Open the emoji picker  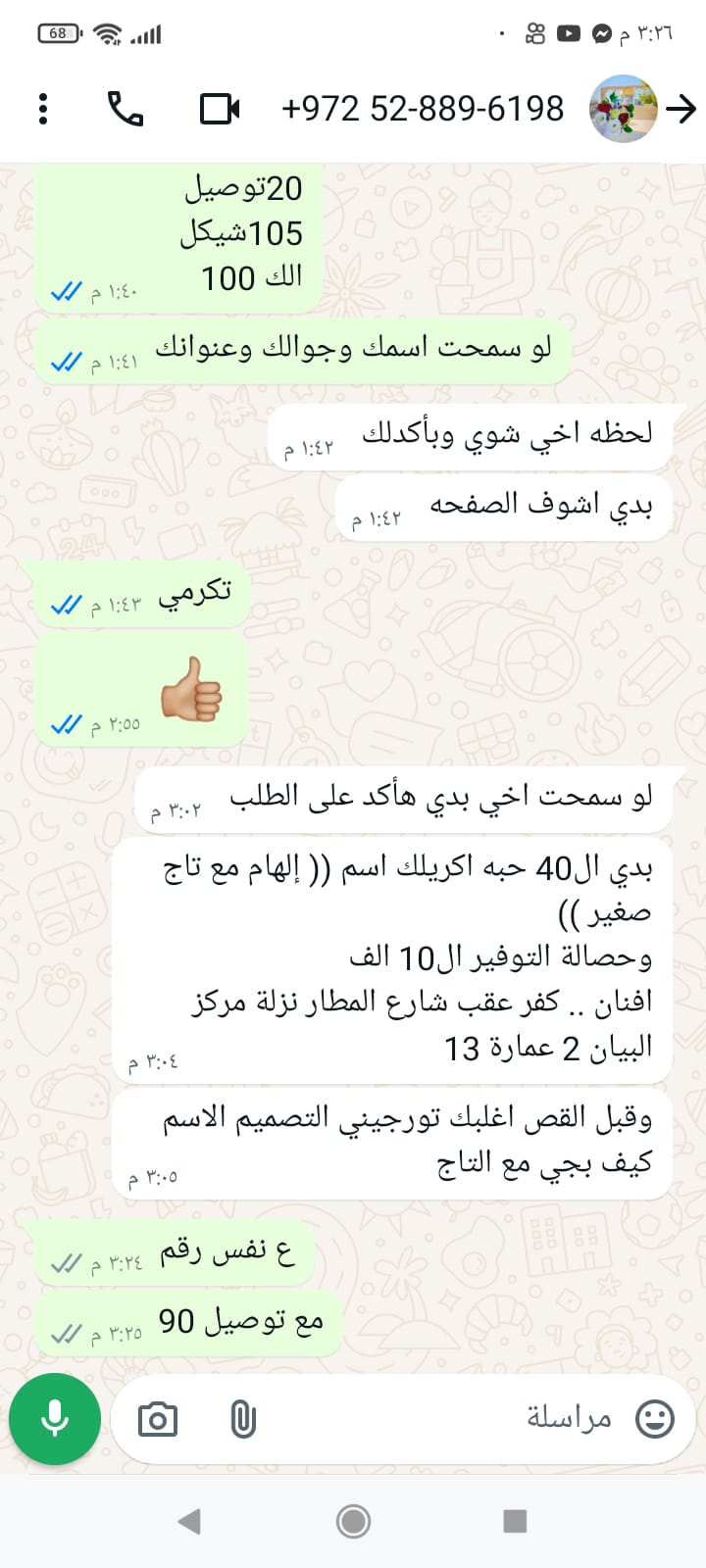[654, 1419]
